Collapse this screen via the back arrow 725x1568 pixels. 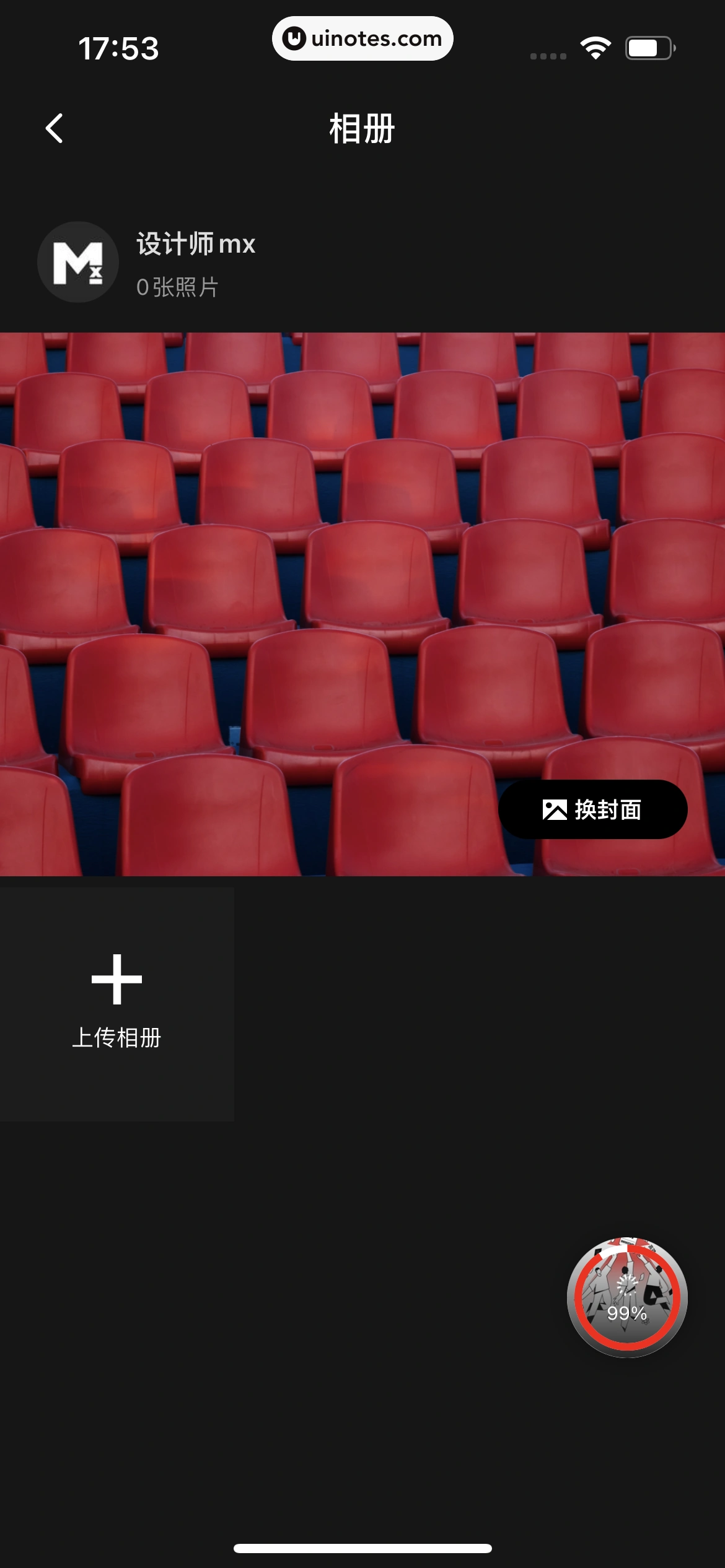click(x=54, y=128)
